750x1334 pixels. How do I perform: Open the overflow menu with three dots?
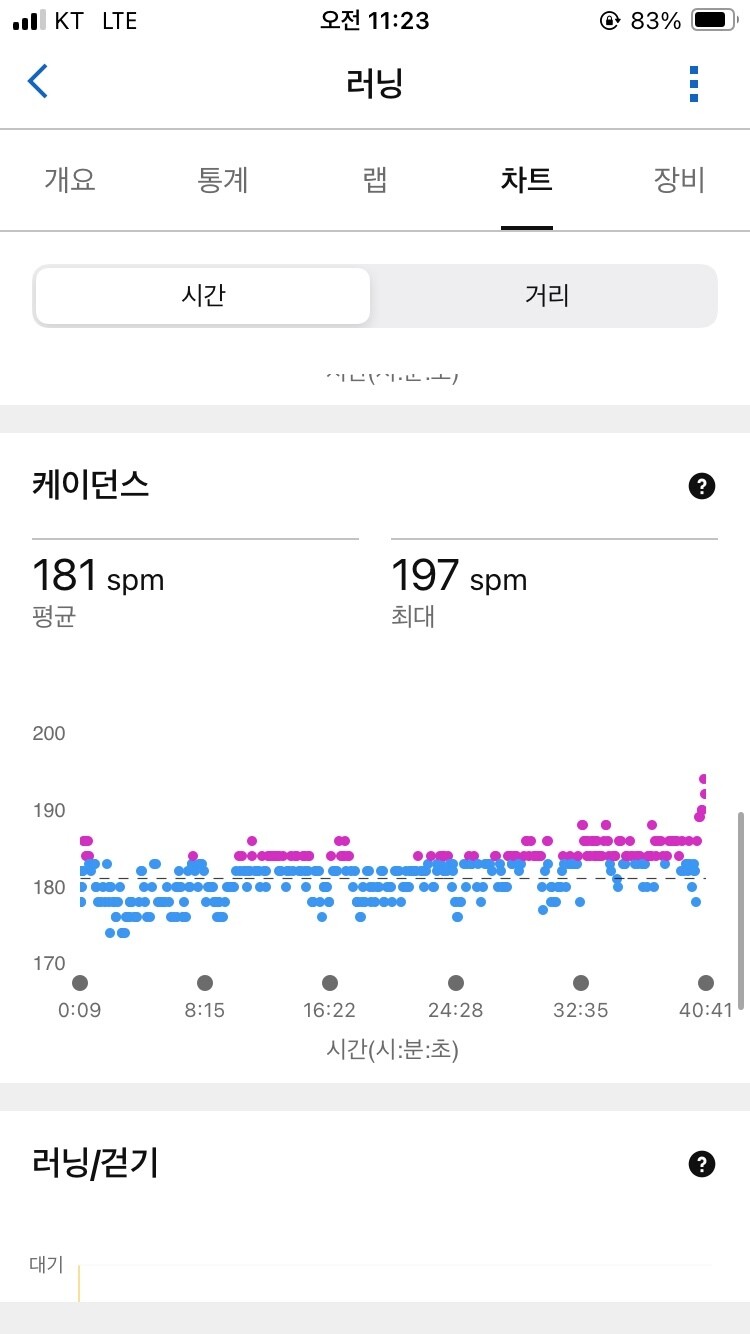point(694,84)
